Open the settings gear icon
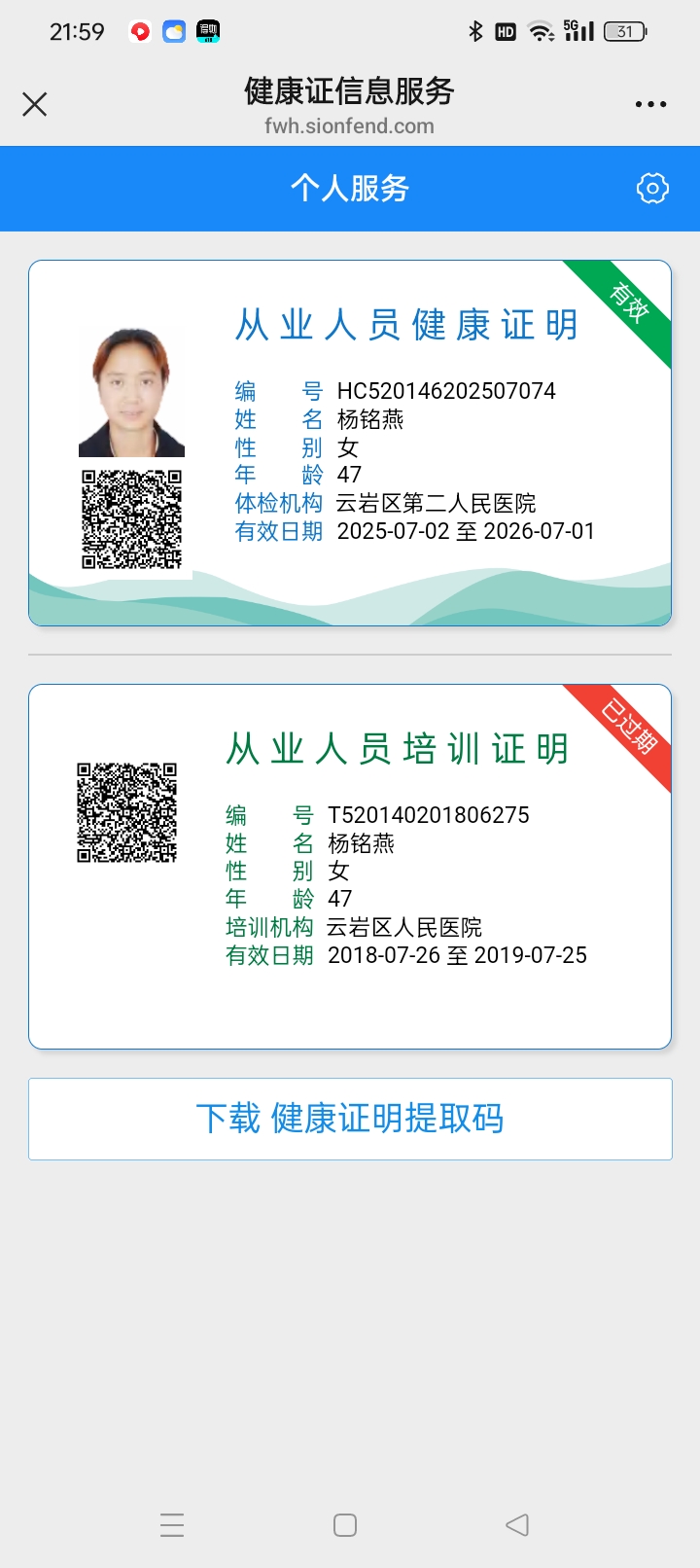Viewport: 700px width, 1568px height. (x=652, y=189)
